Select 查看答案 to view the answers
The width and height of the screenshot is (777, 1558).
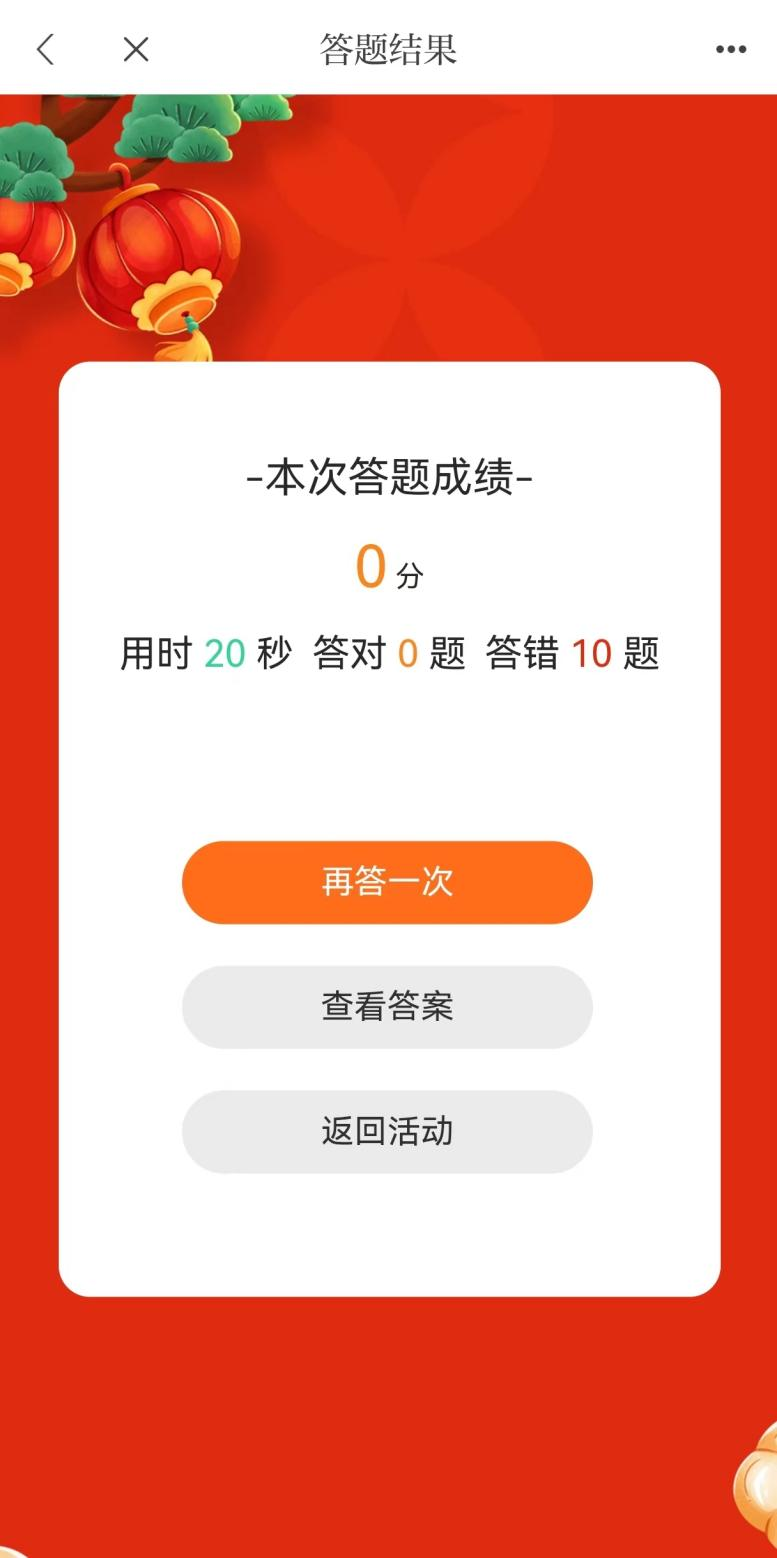387,1007
